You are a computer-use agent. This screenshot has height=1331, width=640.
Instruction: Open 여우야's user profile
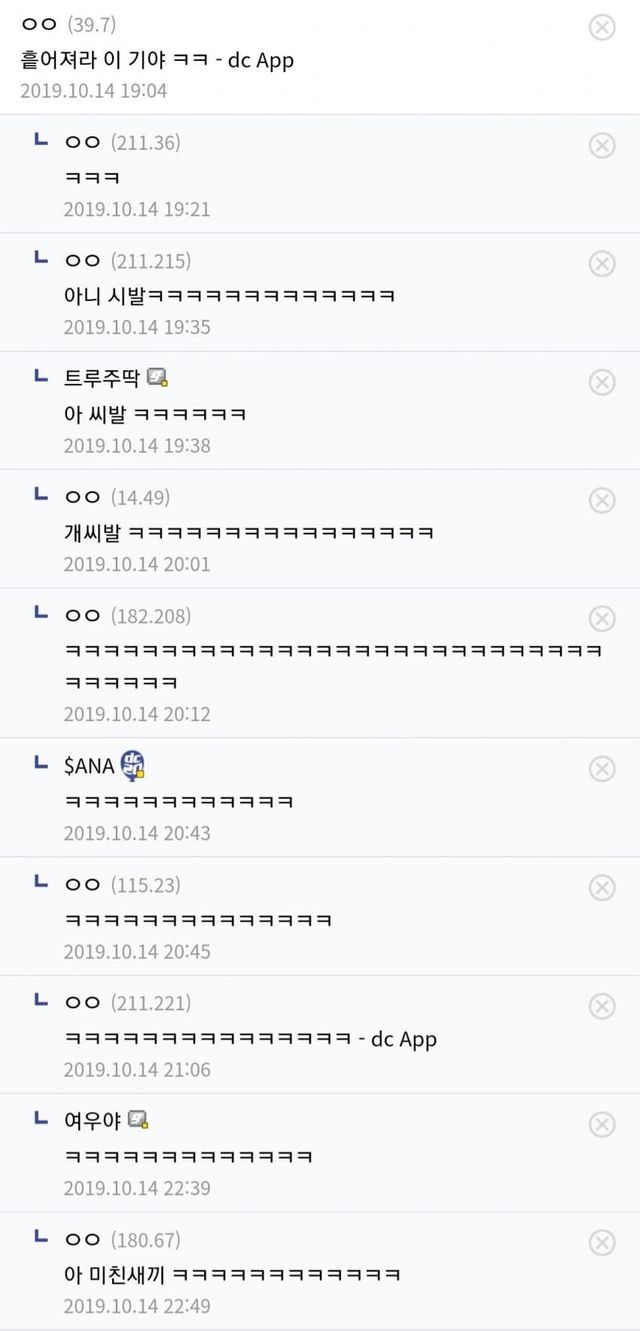[x=93, y=1121]
